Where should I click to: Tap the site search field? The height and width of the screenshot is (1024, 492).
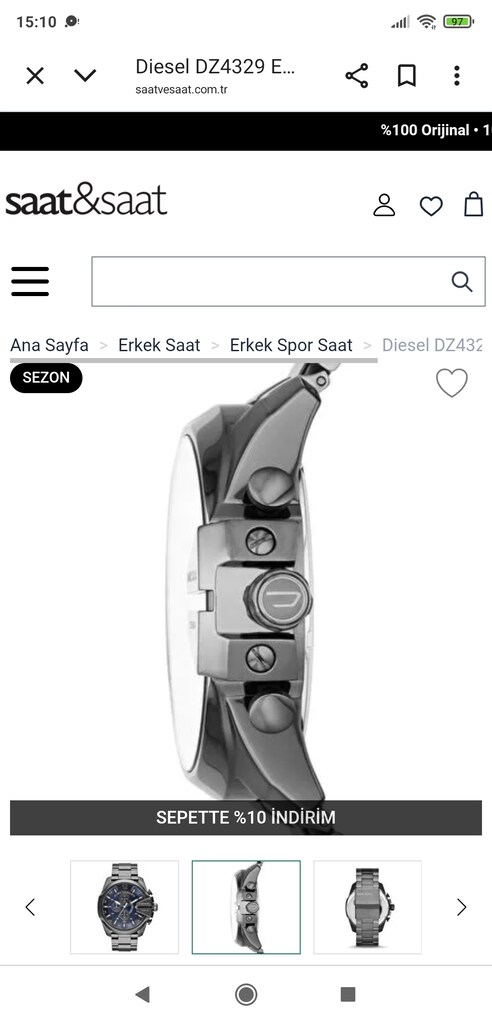click(x=288, y=281)
